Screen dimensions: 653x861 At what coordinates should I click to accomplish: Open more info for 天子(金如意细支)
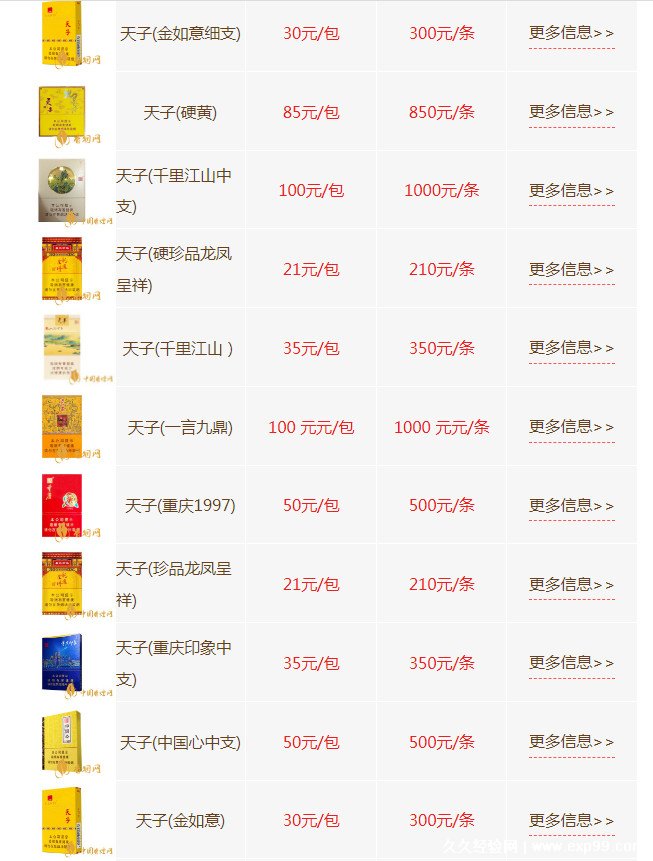coord(571,33)
